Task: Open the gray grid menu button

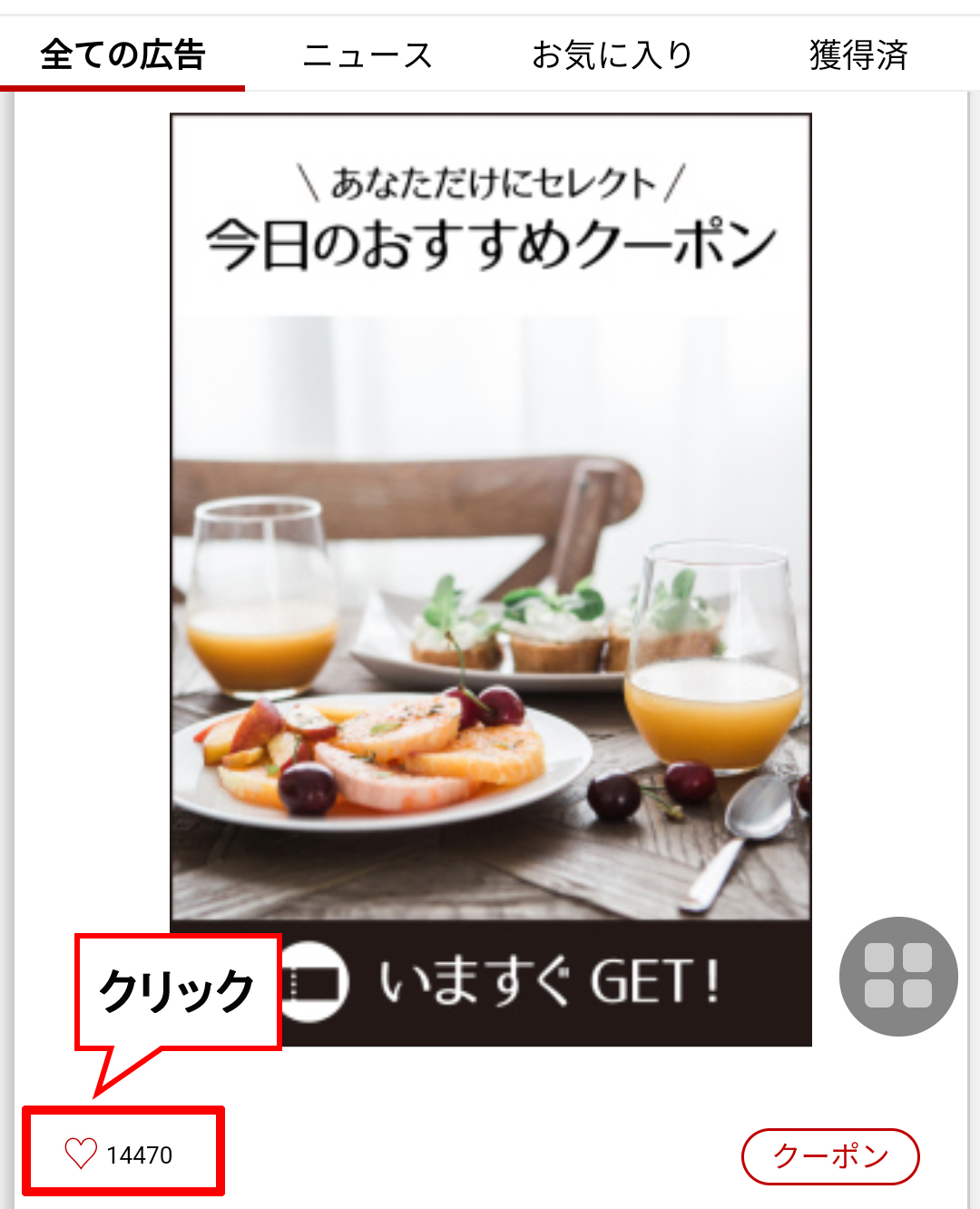Action: click(898, 976)
